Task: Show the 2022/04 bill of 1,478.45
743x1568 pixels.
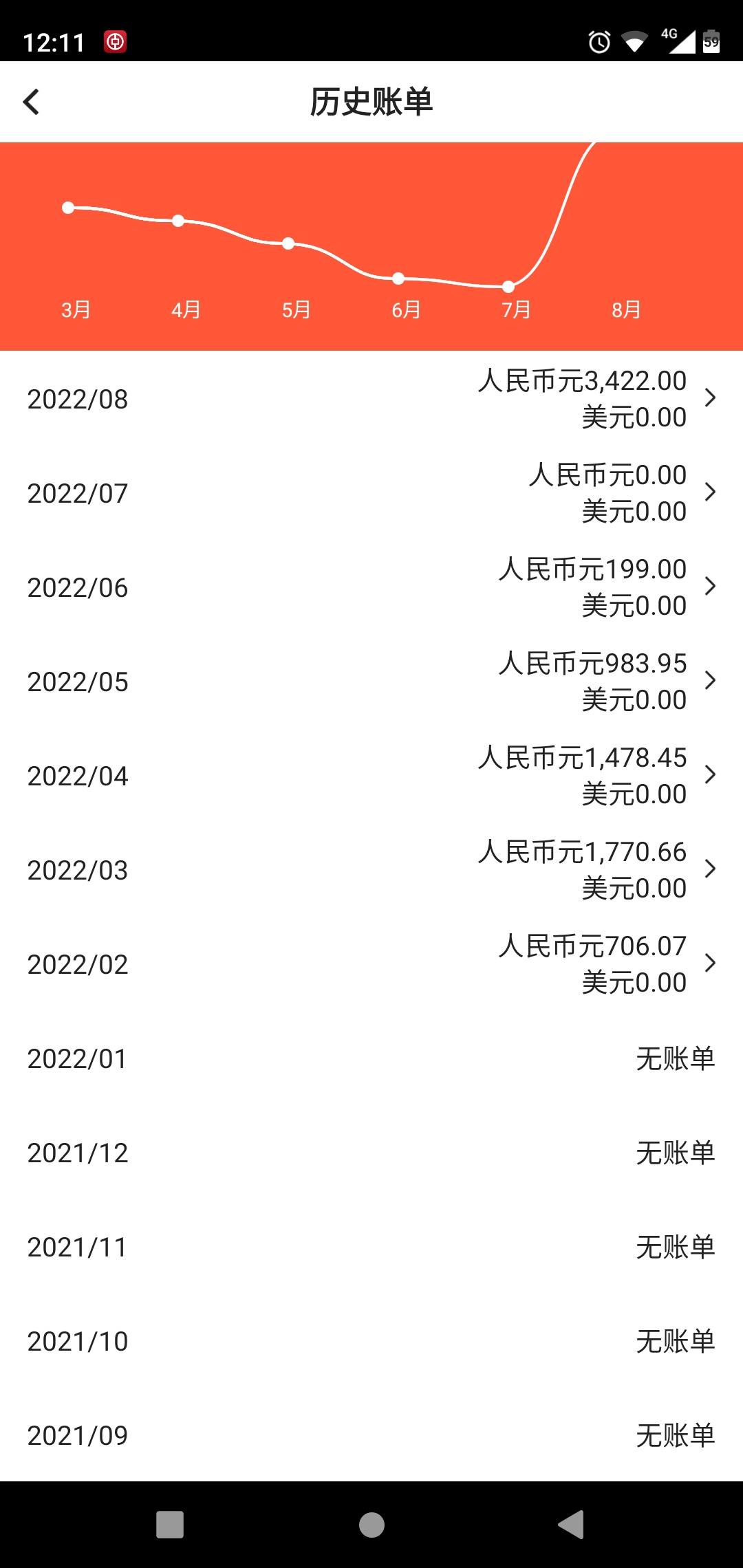Action: coord(371,775)
